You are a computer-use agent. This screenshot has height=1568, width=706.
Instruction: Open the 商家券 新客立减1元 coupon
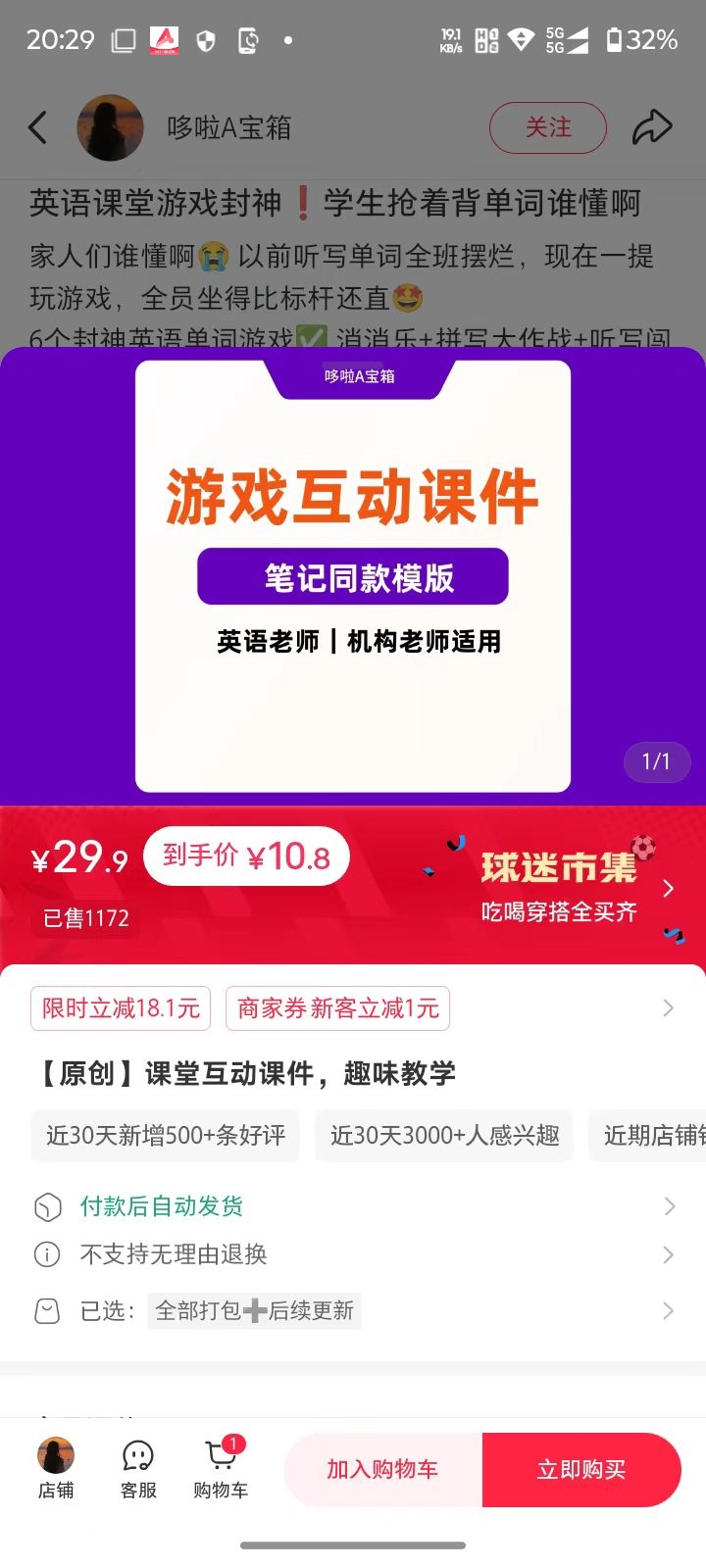[338, 1008]
